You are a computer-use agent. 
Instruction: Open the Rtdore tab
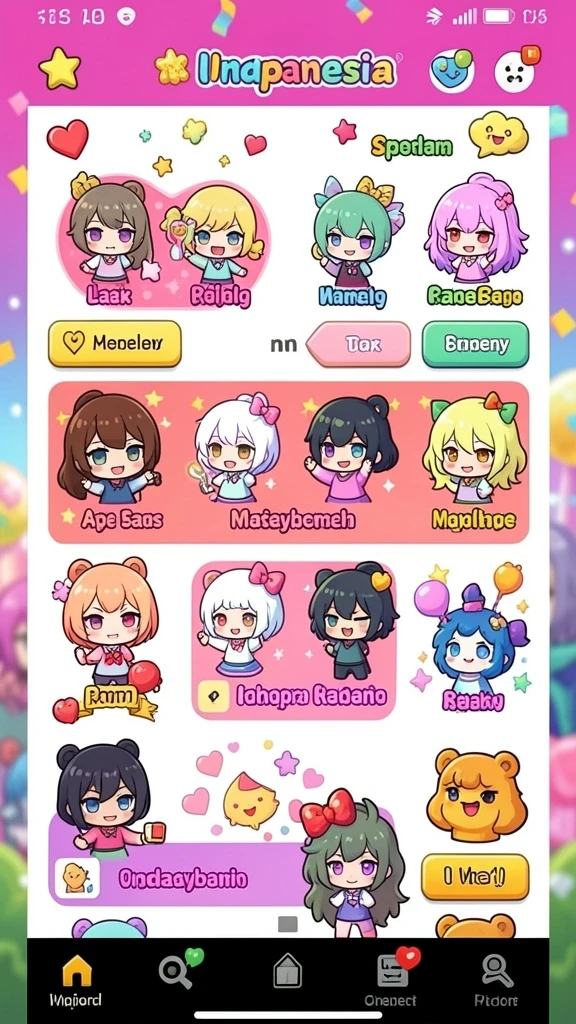497,980
